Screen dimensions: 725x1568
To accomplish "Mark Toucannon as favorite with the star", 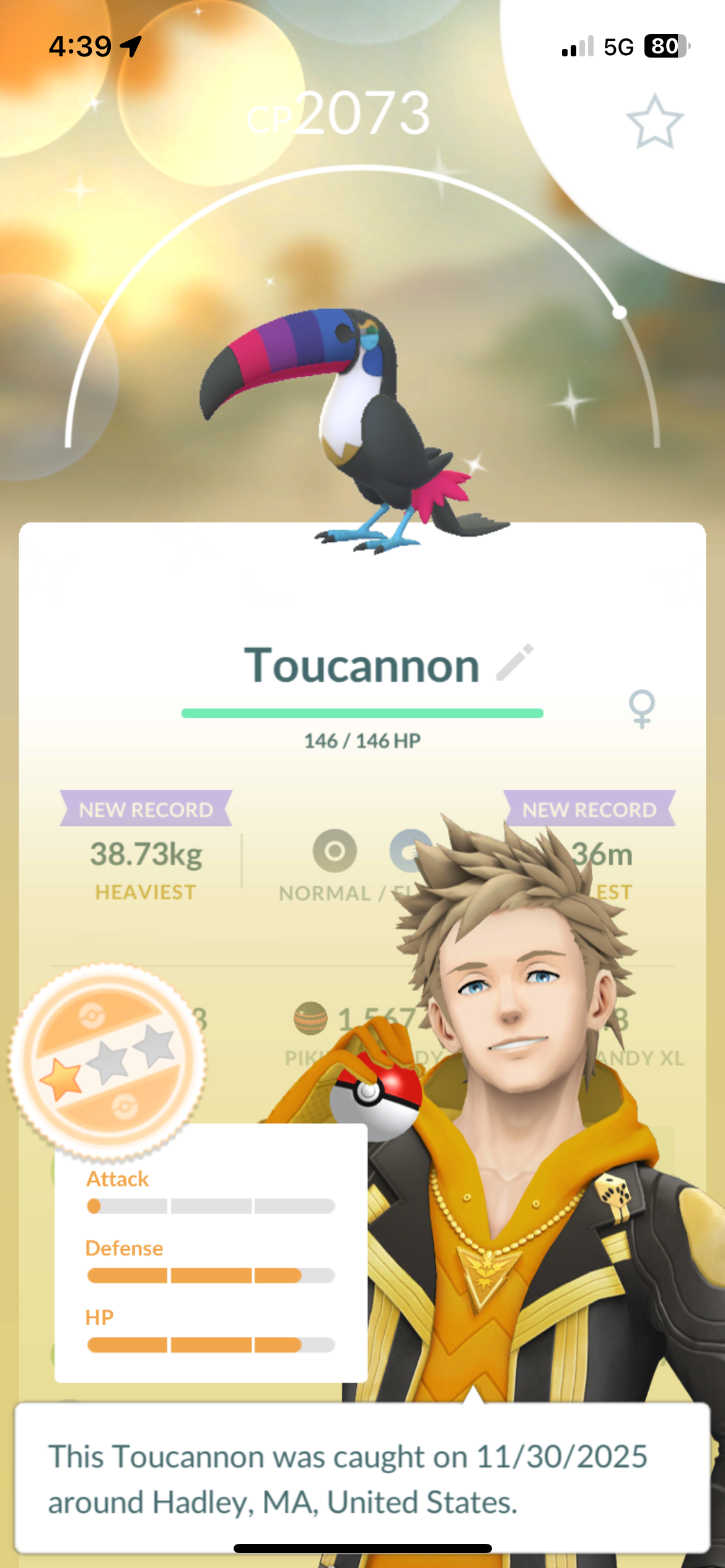I will 654,122.
